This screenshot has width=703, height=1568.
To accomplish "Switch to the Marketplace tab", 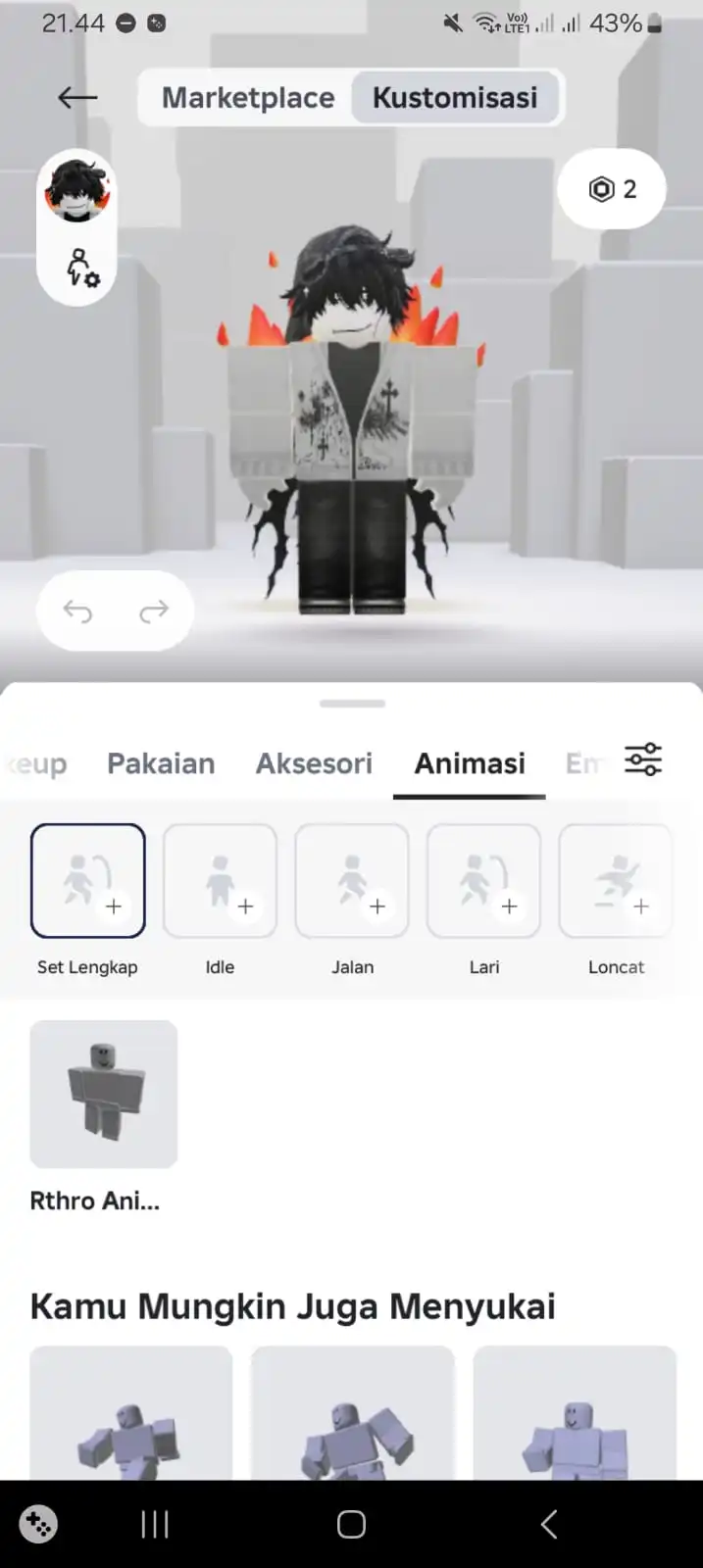I will click(247, 98).
